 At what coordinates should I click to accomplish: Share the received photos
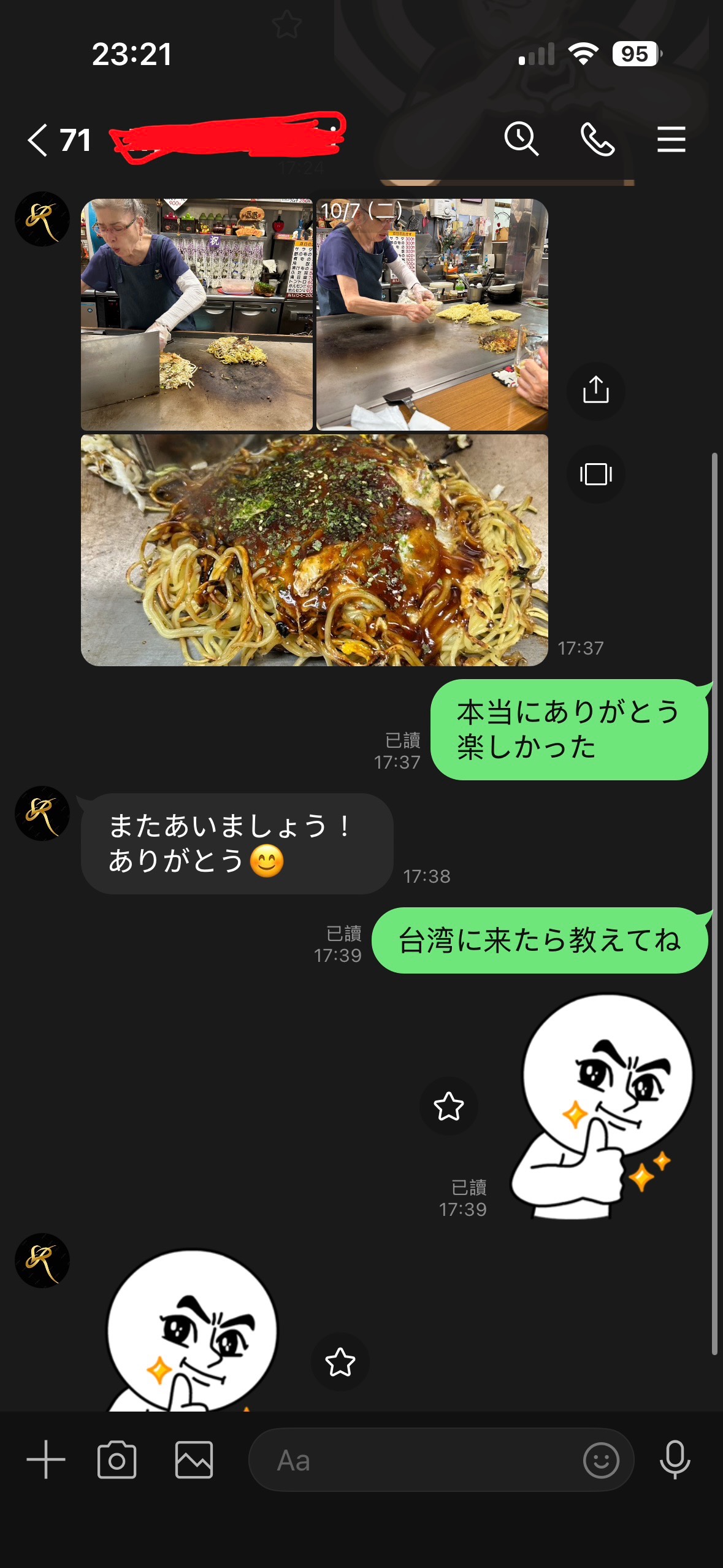coord(595,391)
